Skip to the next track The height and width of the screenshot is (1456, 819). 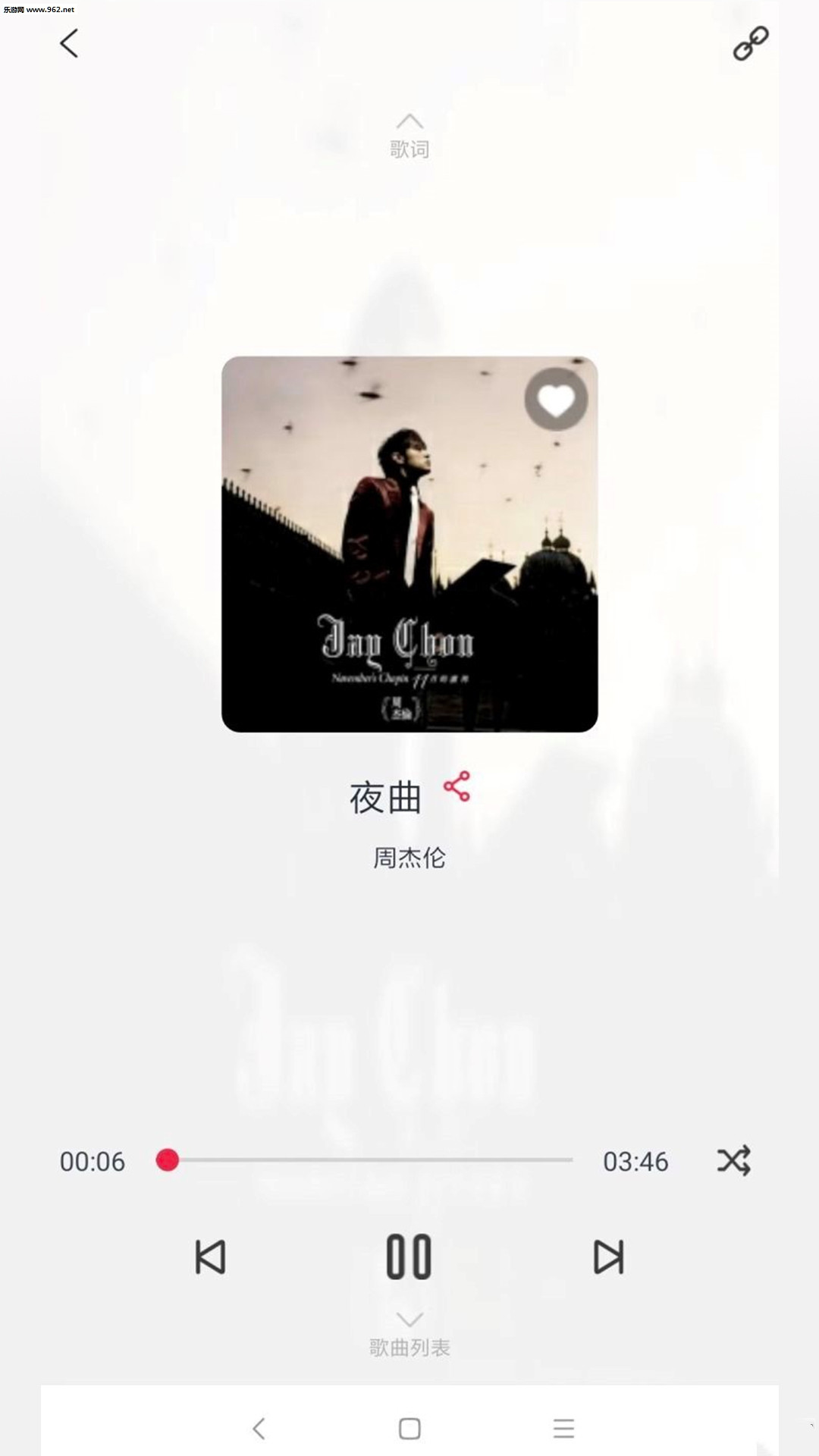coord(609,1255)
